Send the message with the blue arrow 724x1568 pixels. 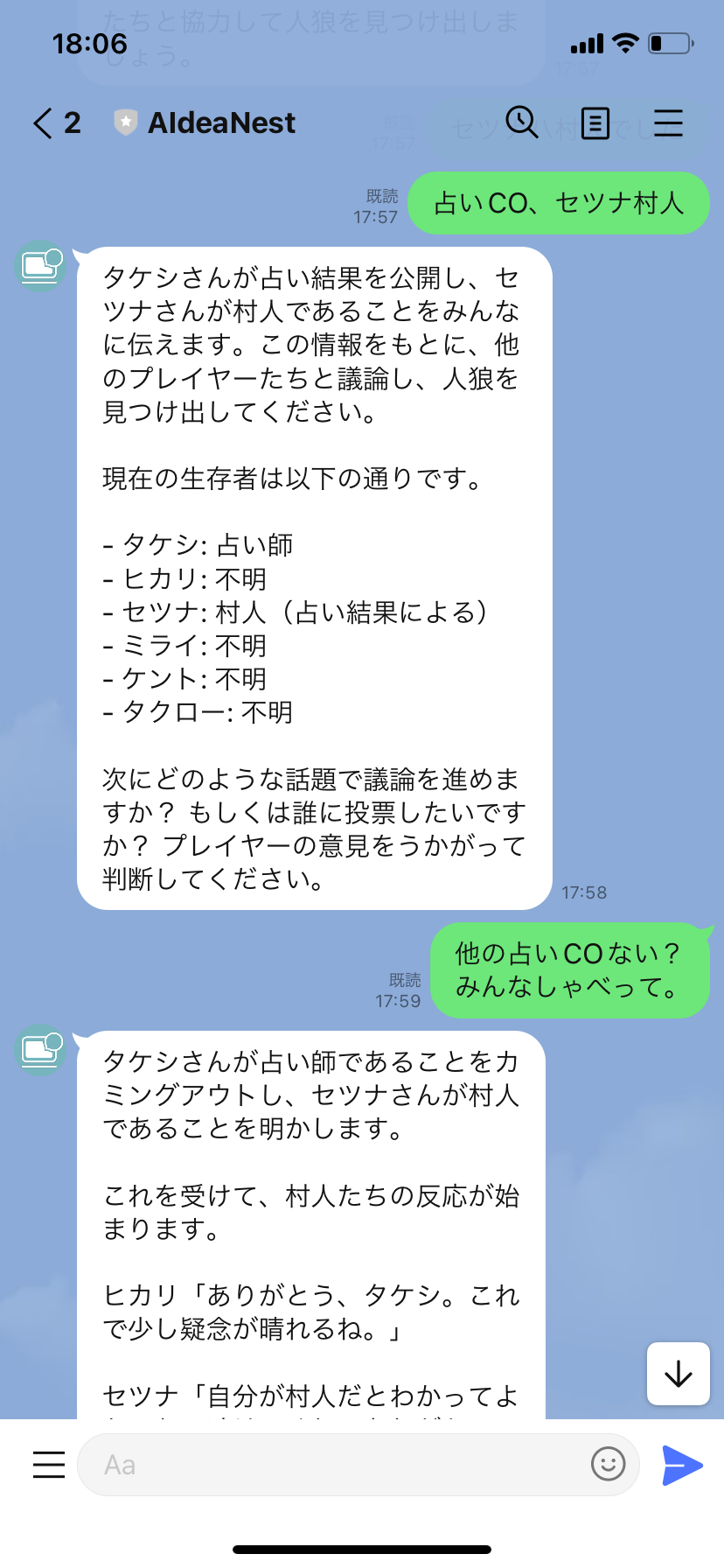682,1465
